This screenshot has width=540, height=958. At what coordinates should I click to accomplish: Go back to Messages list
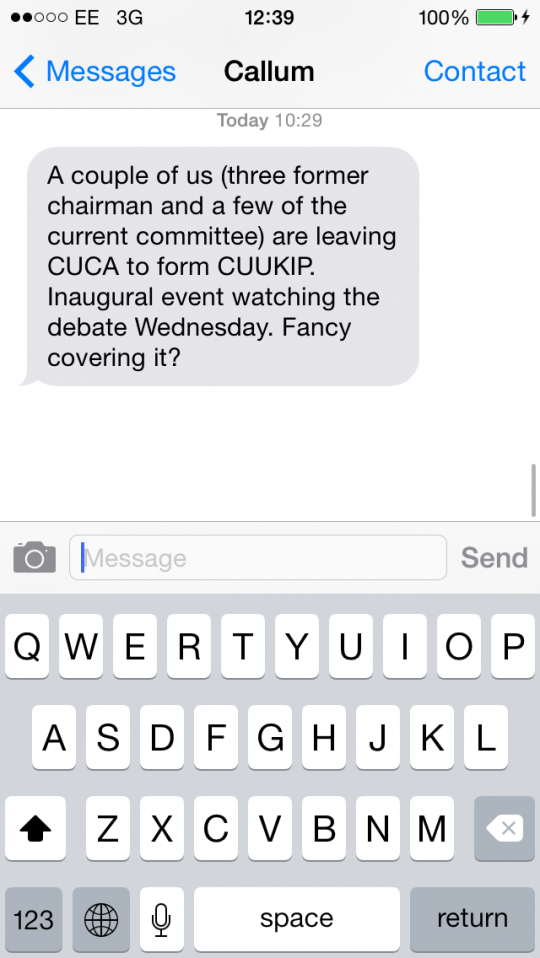point(95,71)
